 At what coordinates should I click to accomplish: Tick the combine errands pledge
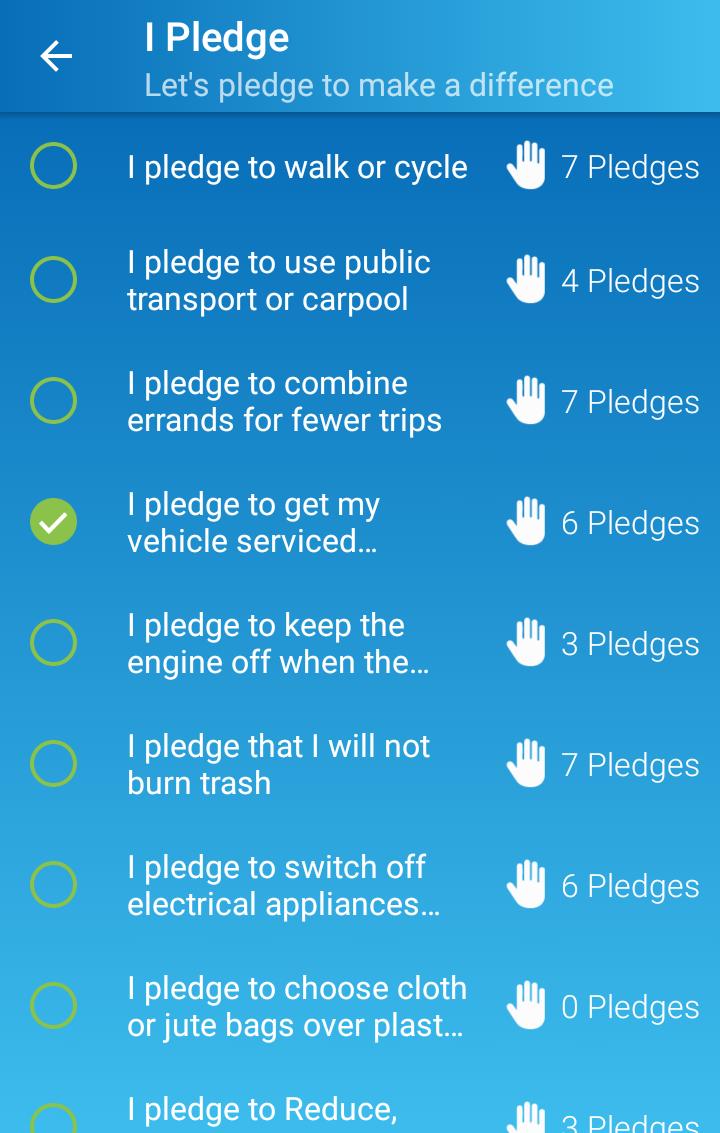point(53,401)
